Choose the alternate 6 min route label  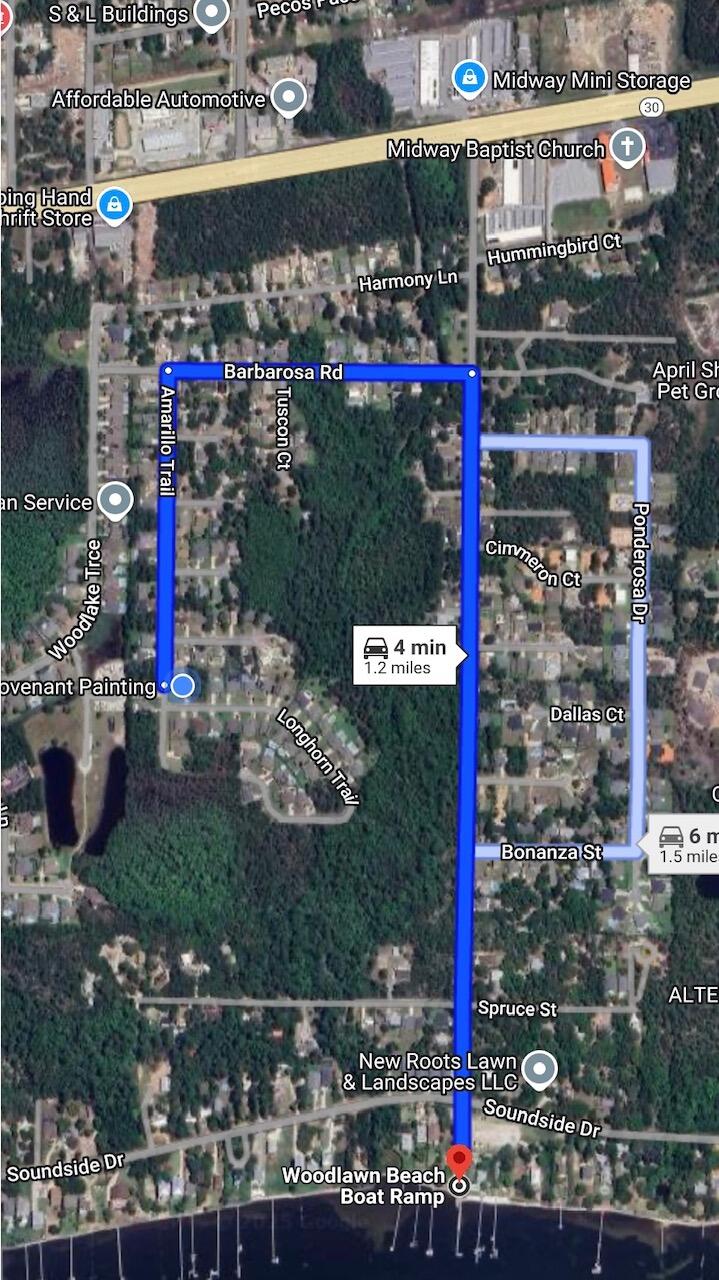pyautogui.click(x=688, y=845)
